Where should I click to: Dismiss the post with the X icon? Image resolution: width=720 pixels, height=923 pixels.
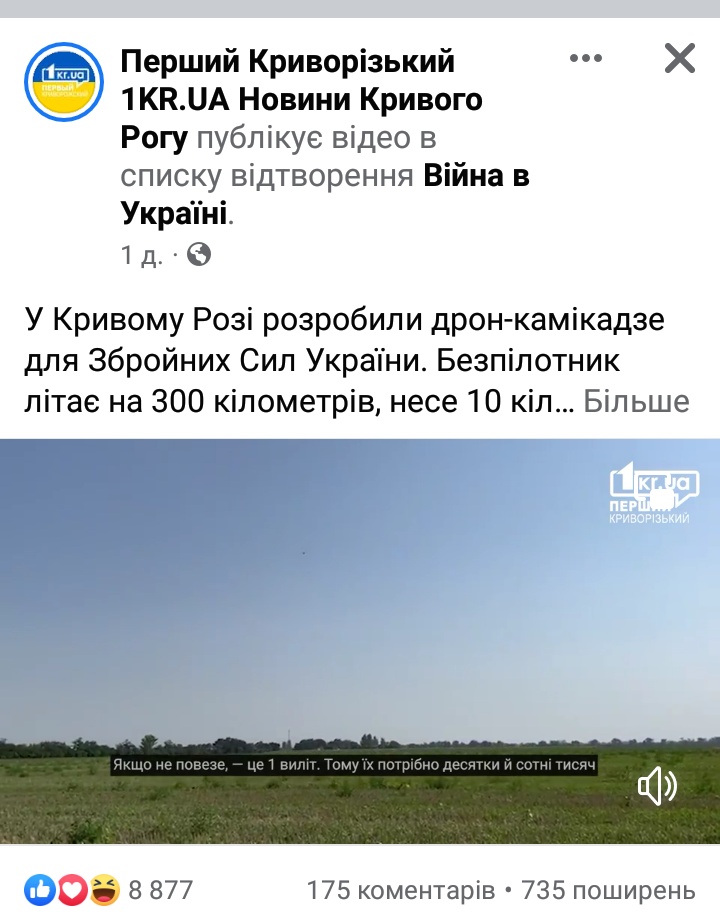(x=680, y=59)
